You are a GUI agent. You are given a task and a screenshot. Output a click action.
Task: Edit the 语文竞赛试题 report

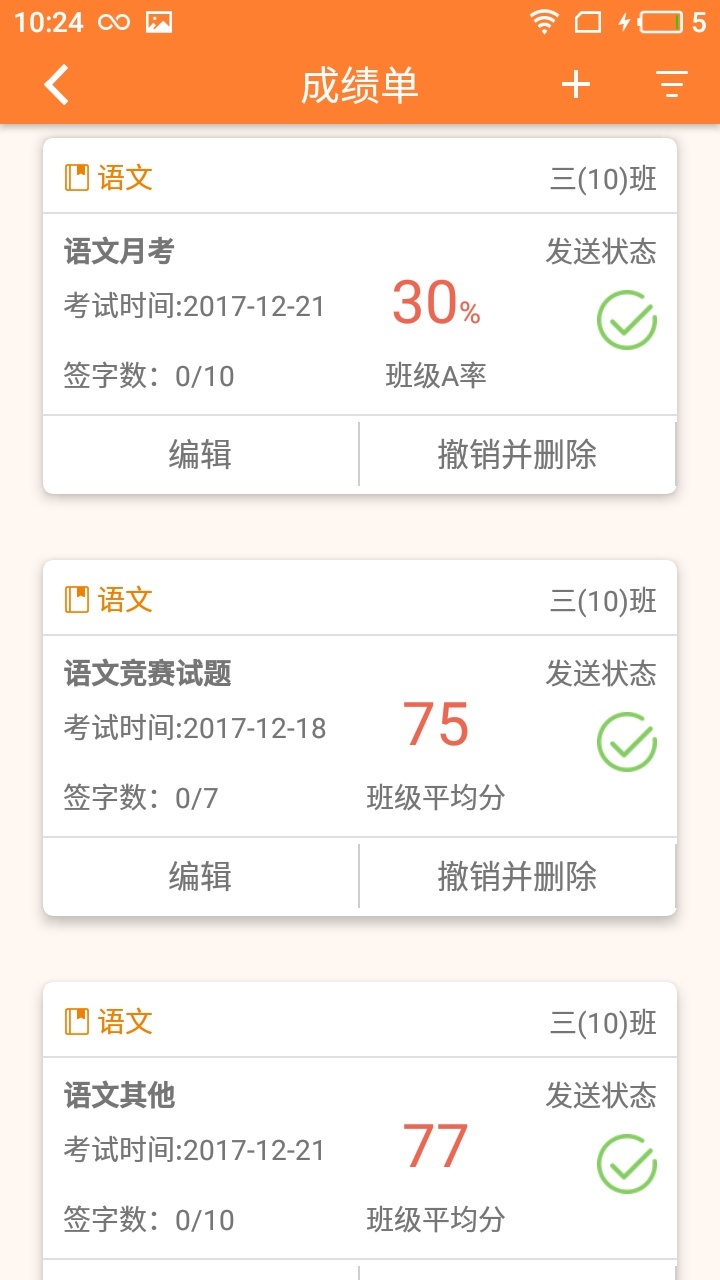point(200,877)
